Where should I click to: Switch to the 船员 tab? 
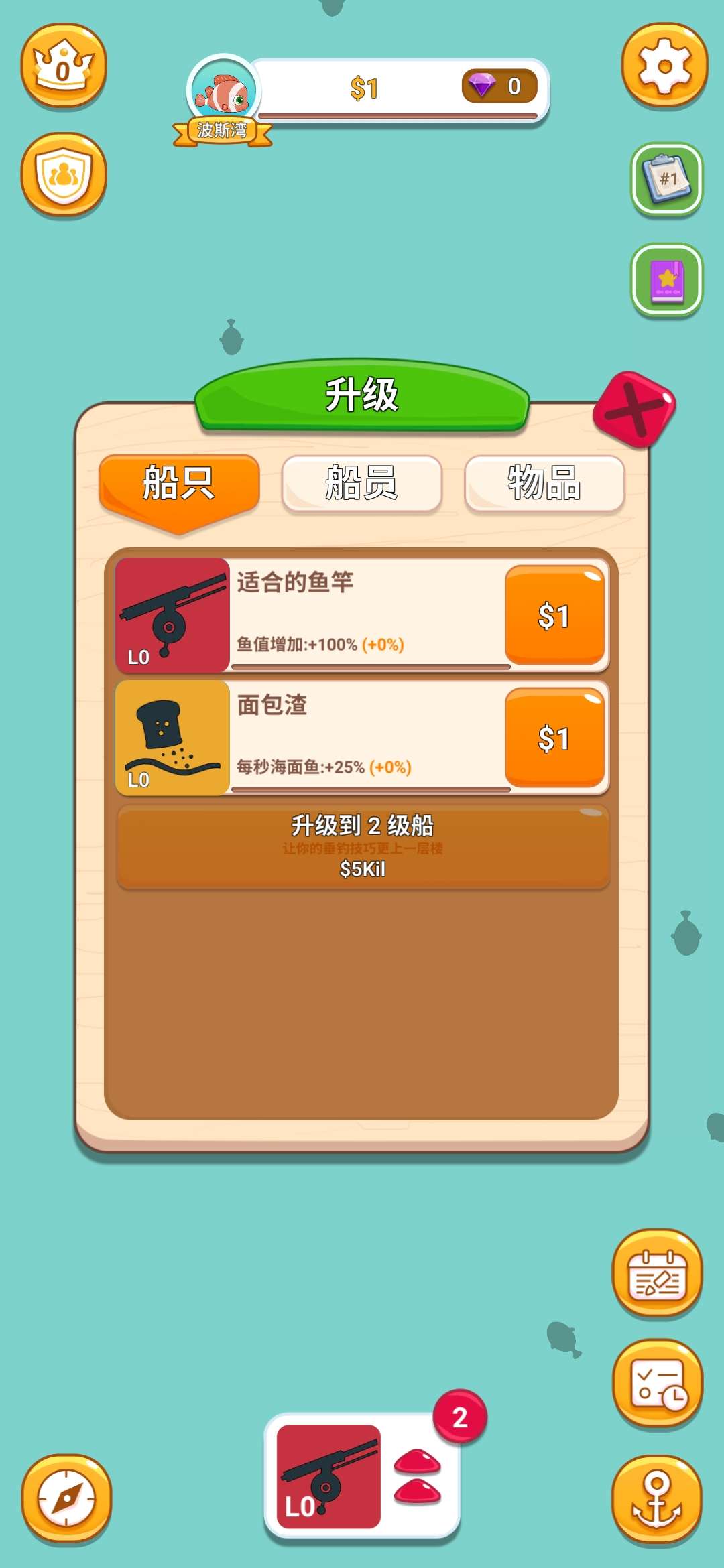coord(362,483)
